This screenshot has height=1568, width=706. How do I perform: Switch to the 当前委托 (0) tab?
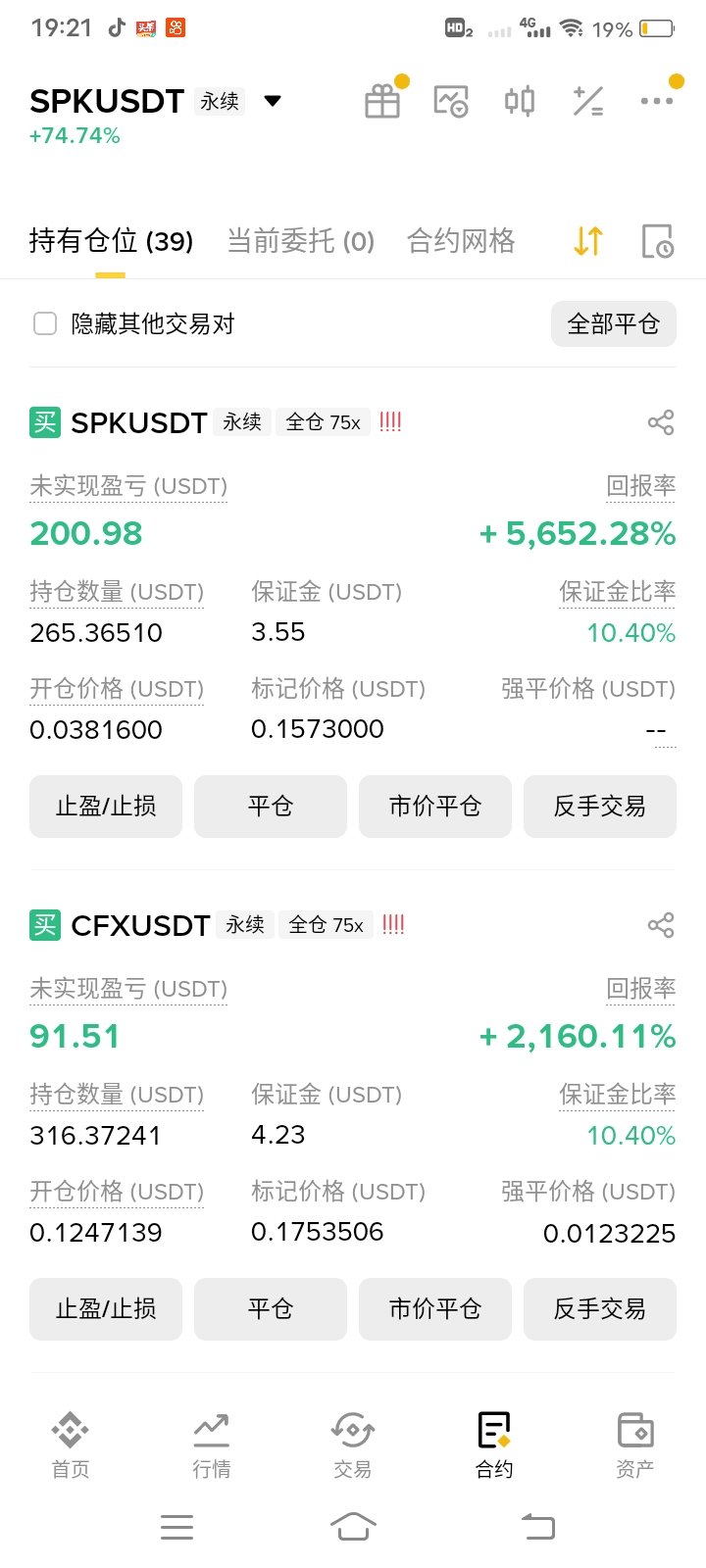pyautogui.click(x=301, y=241)
